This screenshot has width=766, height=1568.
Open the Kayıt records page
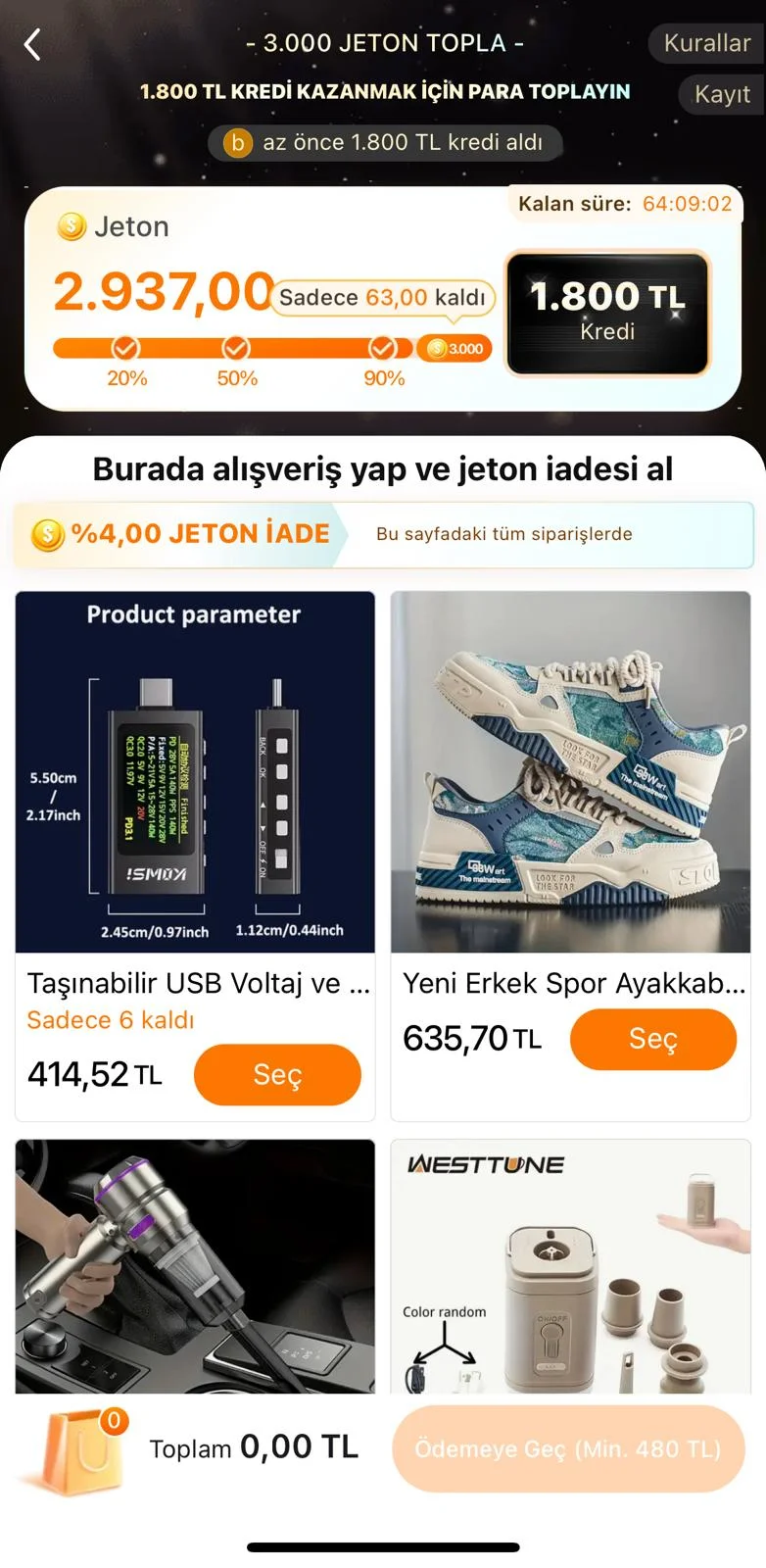722,94
